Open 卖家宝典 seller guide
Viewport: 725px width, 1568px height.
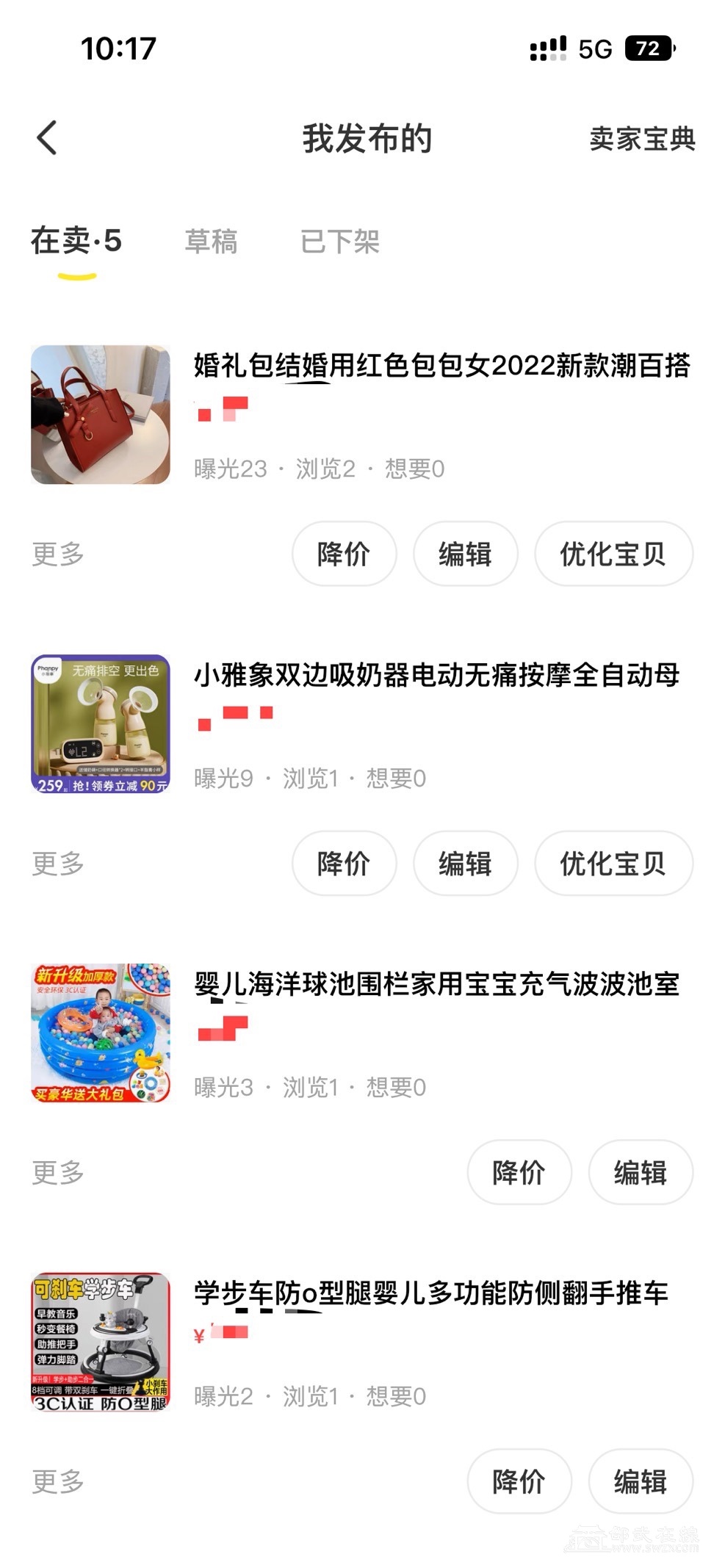[x=641, y=139]
